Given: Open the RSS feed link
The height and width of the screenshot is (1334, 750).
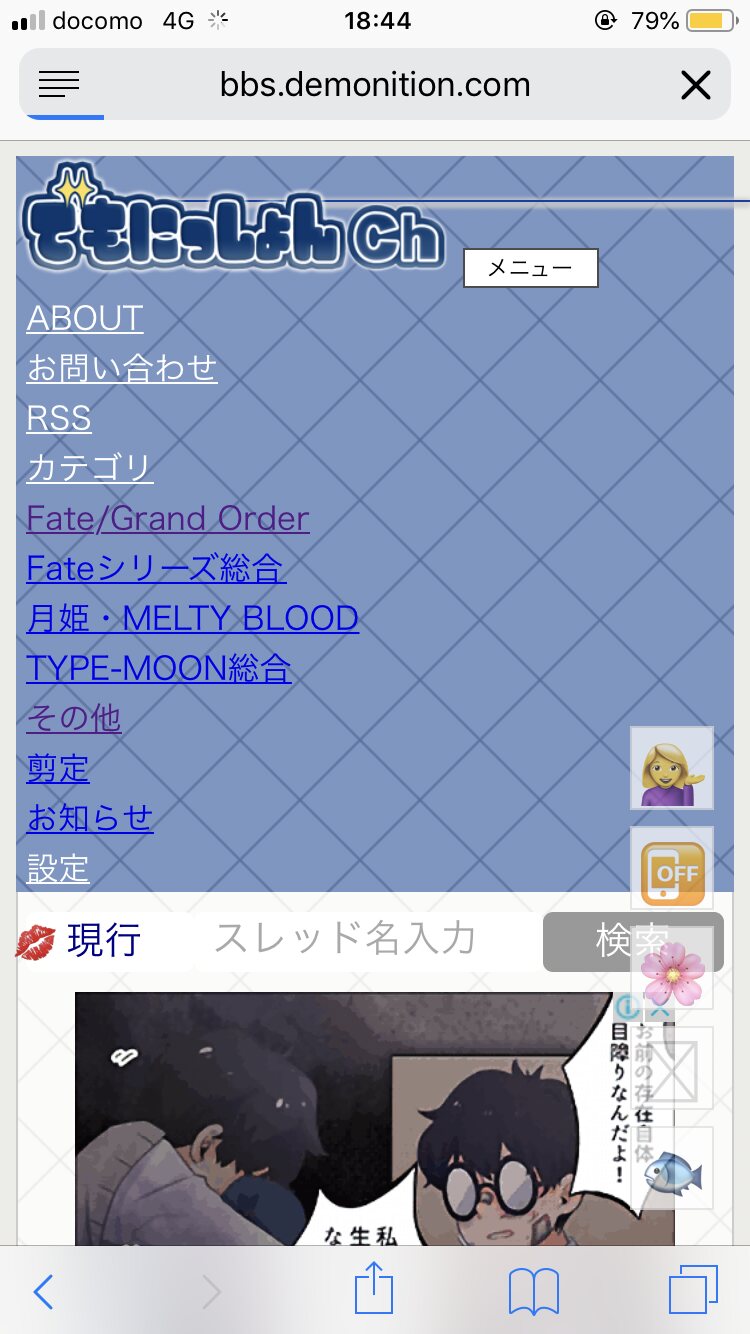Looking at the screenshot, I should pyautogui.click(x=59, y=418).
